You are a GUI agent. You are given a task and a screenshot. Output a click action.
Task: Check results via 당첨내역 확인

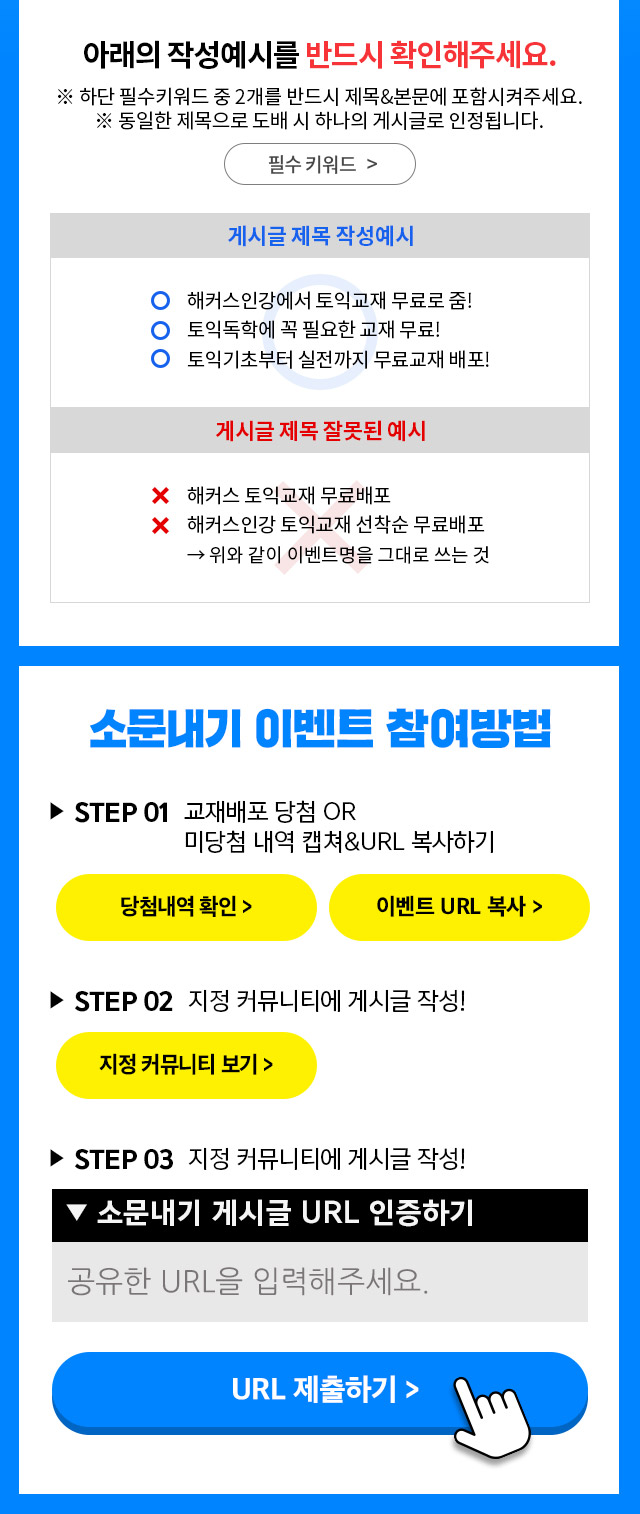pyautogui.click(x=186, y=907)
